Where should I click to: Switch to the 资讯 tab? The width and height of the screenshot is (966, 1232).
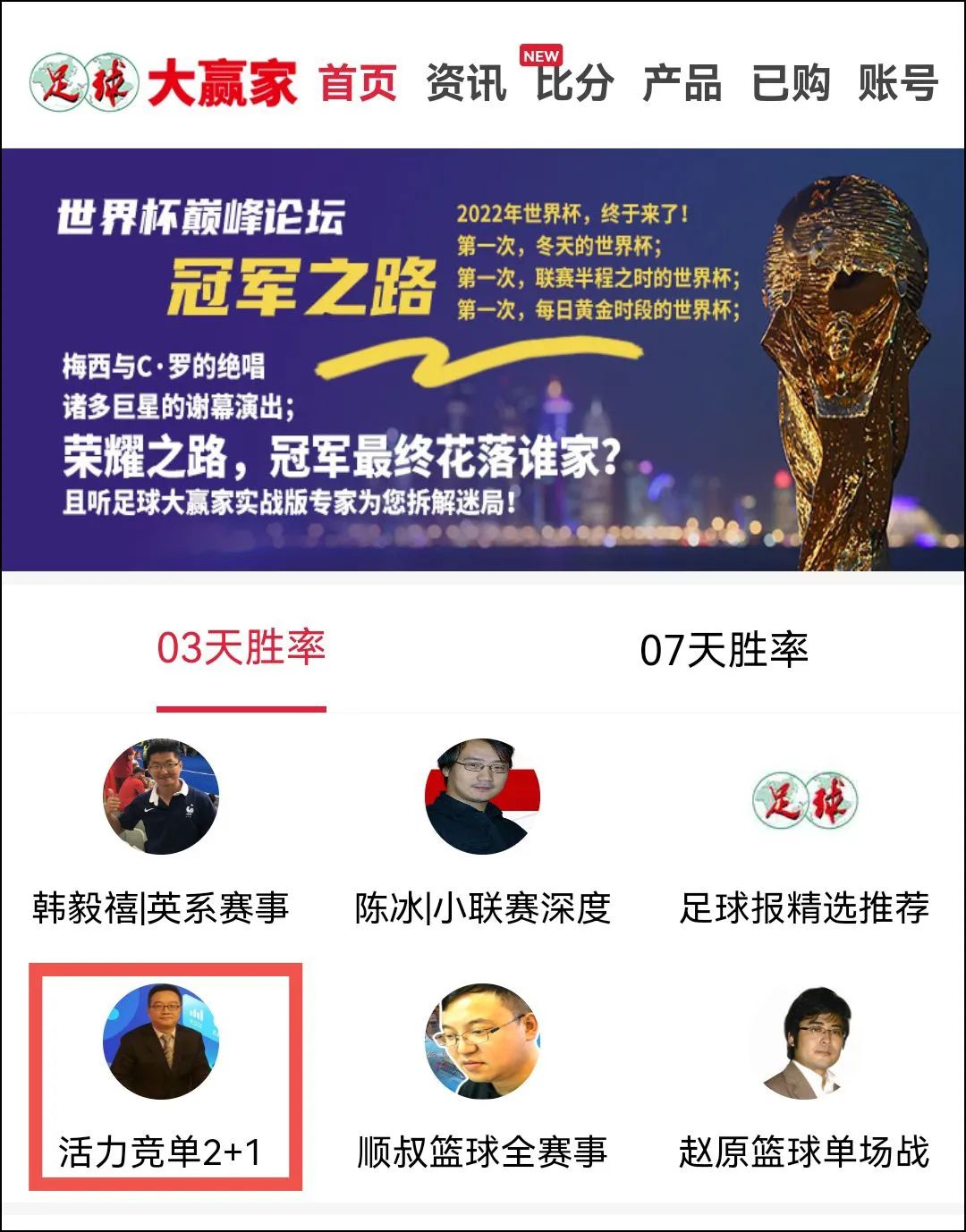pos(466,83)
